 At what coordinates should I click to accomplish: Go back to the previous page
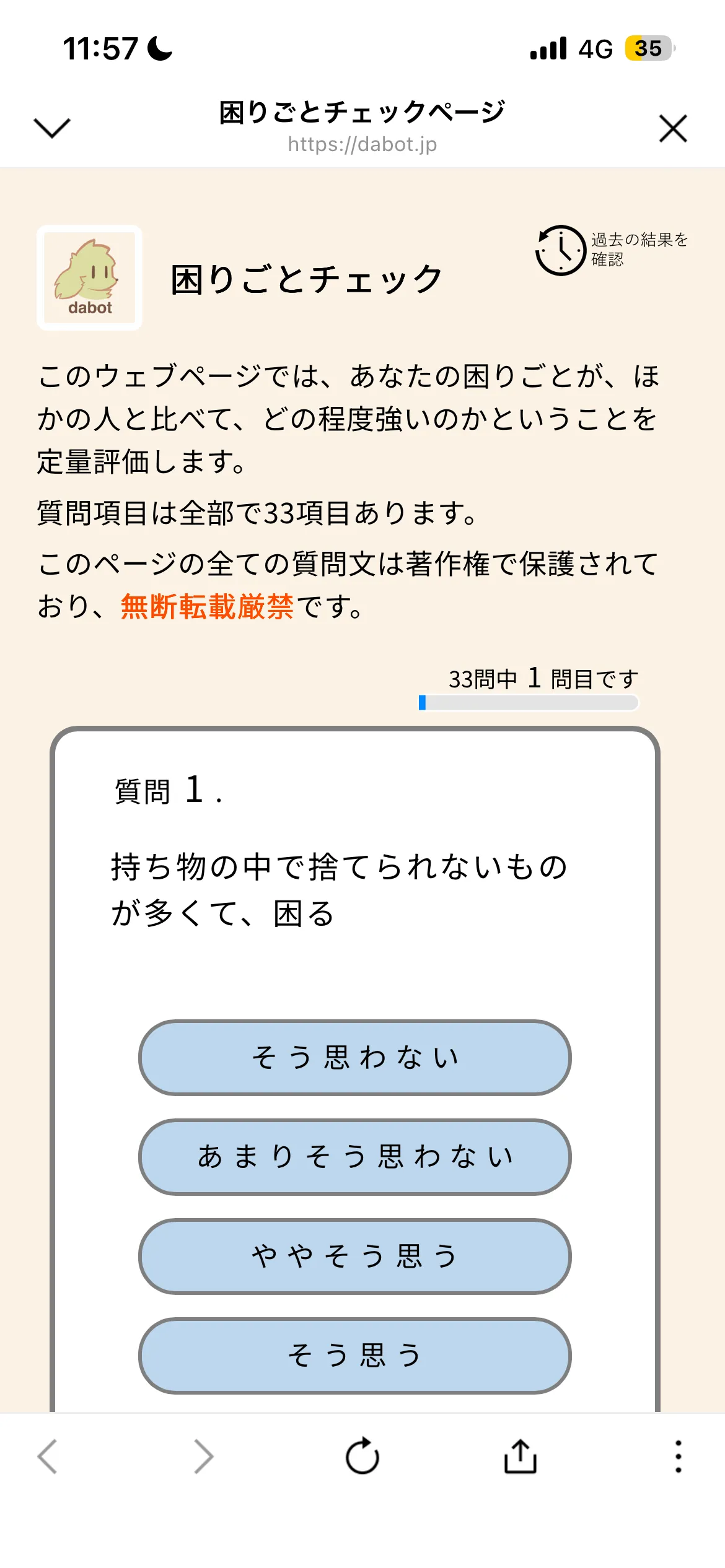click(48, 1456)
